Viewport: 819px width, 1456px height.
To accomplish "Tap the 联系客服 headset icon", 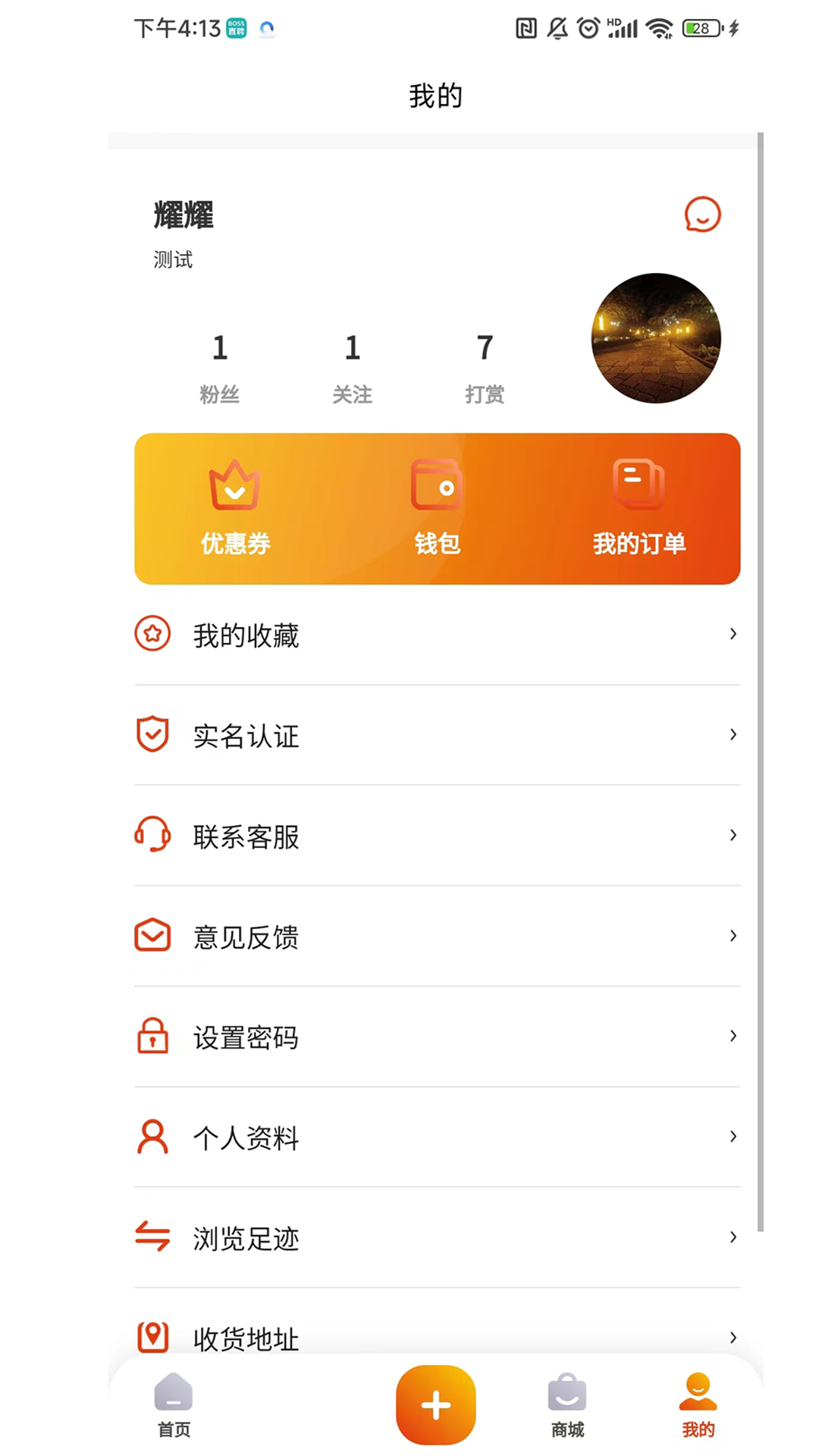I will [152, 835].
